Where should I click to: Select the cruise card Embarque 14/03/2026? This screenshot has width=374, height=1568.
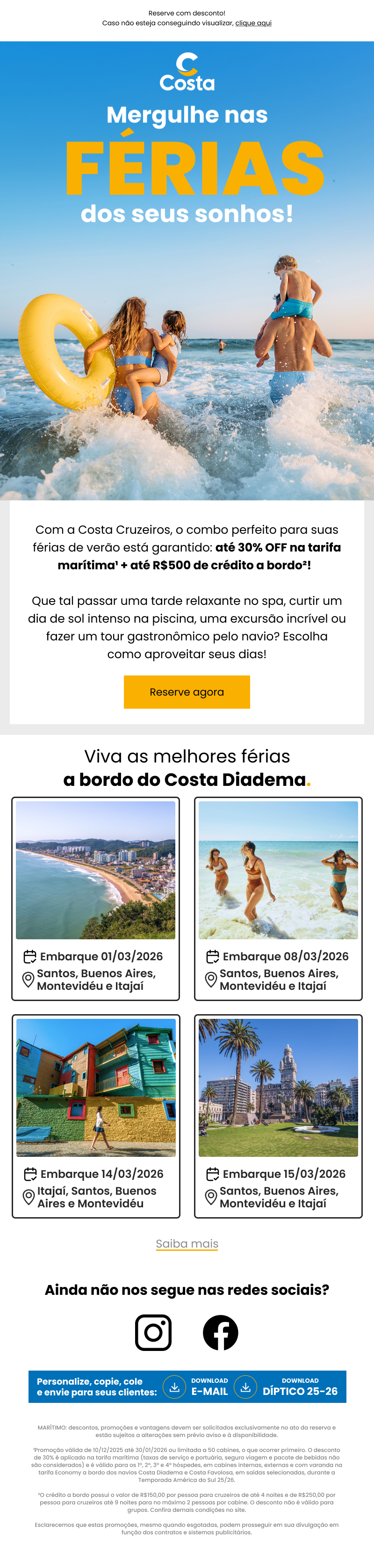95,1116
